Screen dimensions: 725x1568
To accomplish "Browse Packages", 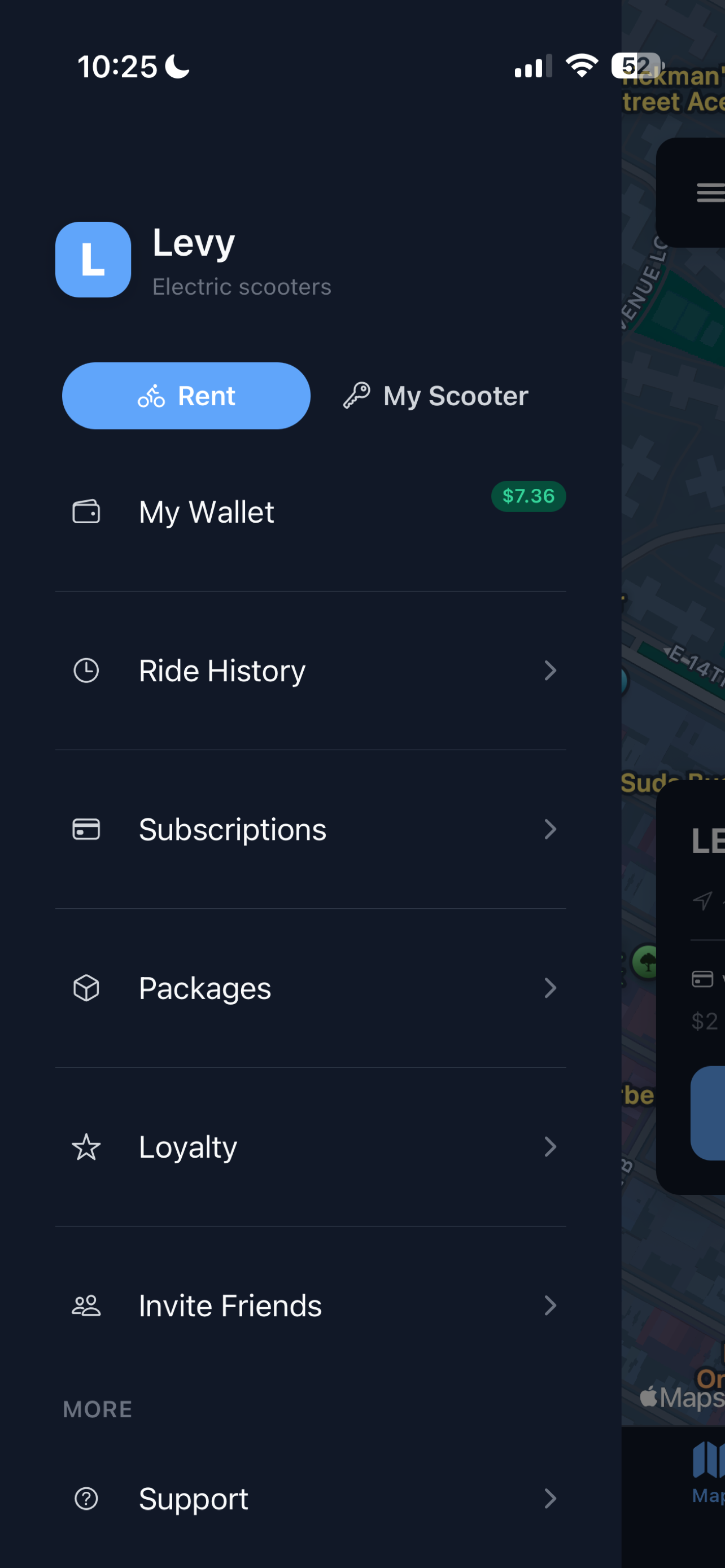I will click(311, 988).
